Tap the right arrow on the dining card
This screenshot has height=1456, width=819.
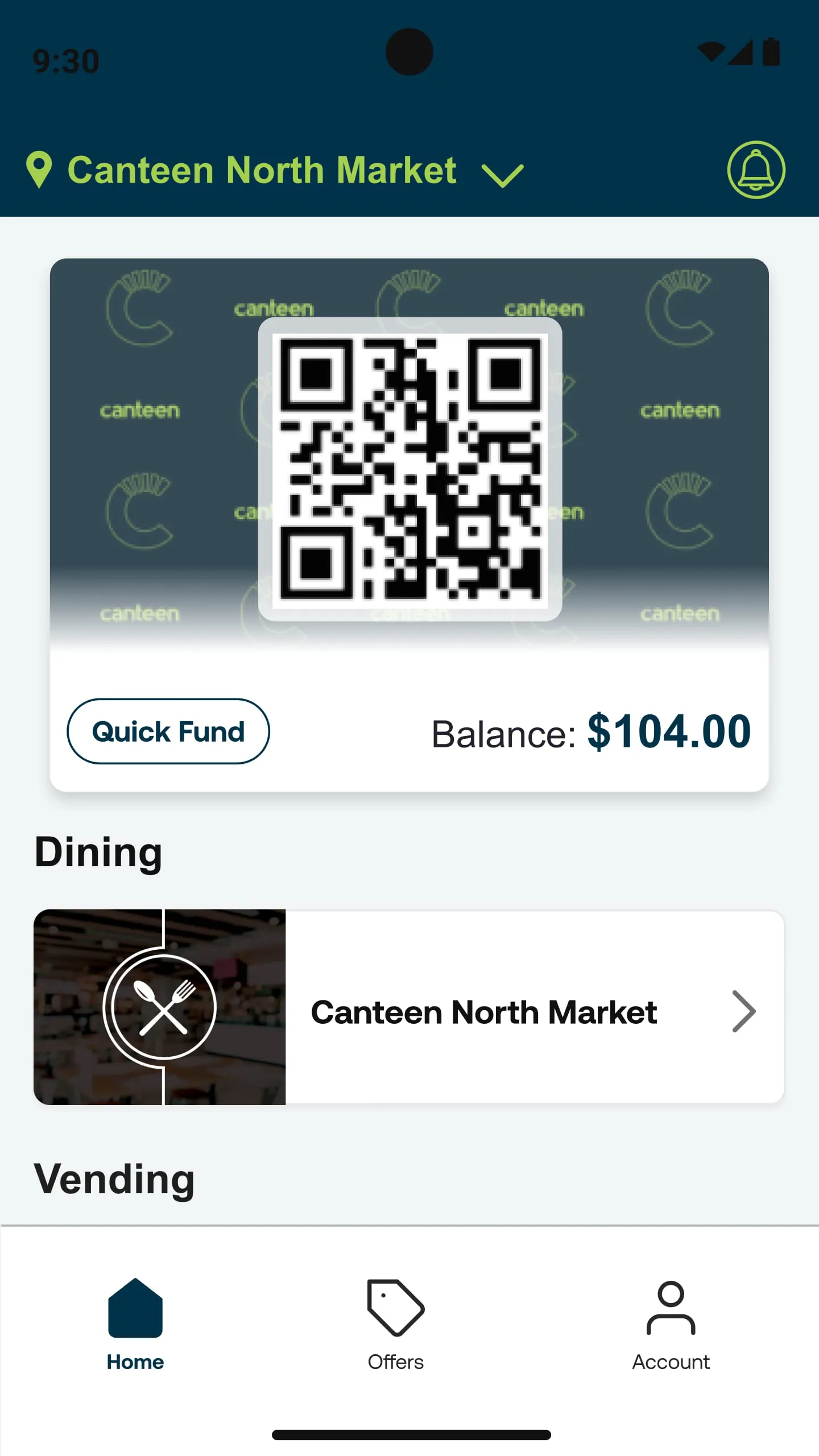[x=743, y=1011]
